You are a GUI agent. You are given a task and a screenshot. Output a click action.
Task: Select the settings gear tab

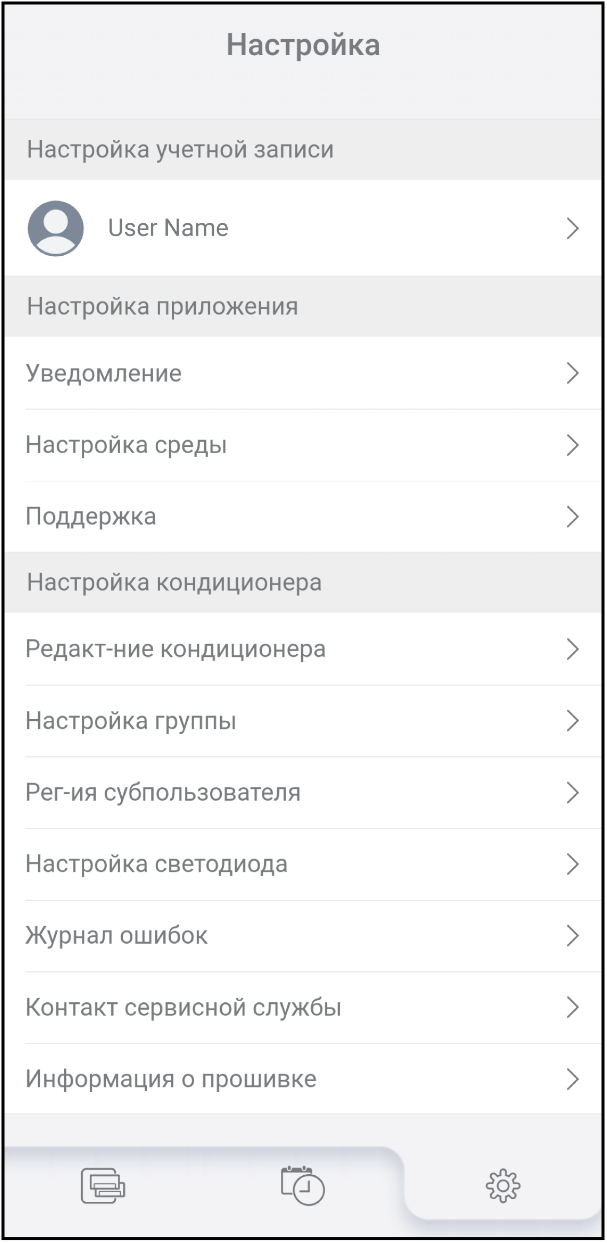(503, 1186)
